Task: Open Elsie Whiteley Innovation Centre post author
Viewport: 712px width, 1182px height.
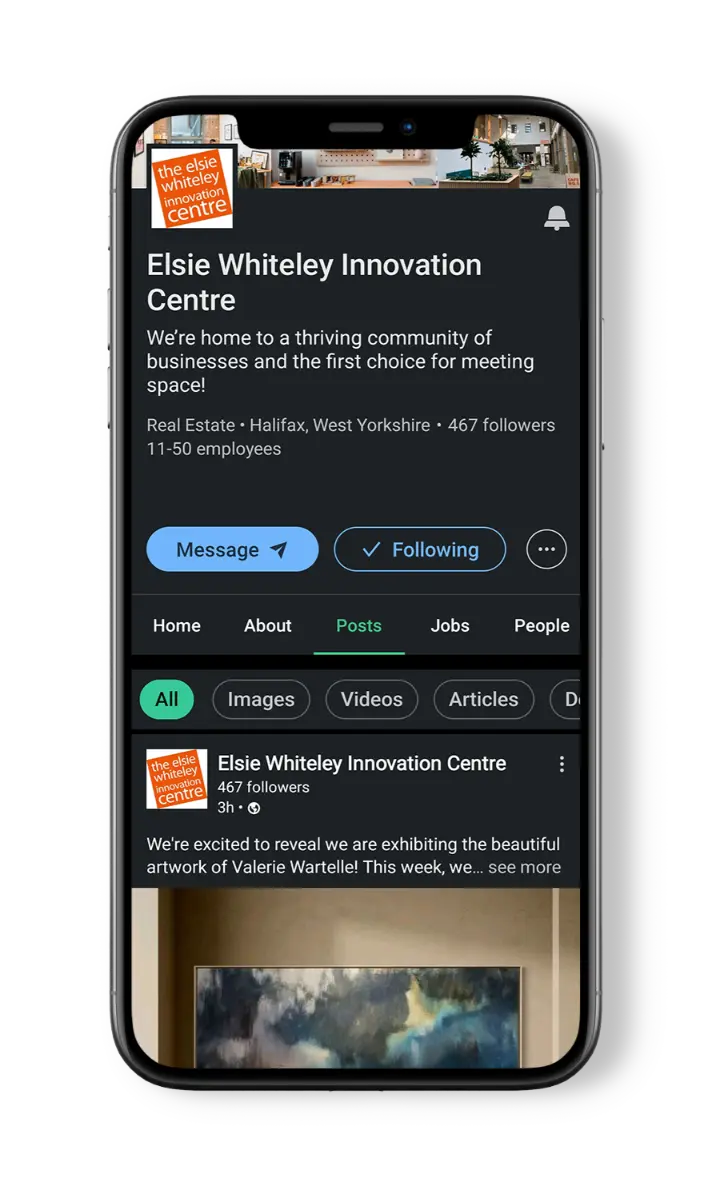Action: 362,763
